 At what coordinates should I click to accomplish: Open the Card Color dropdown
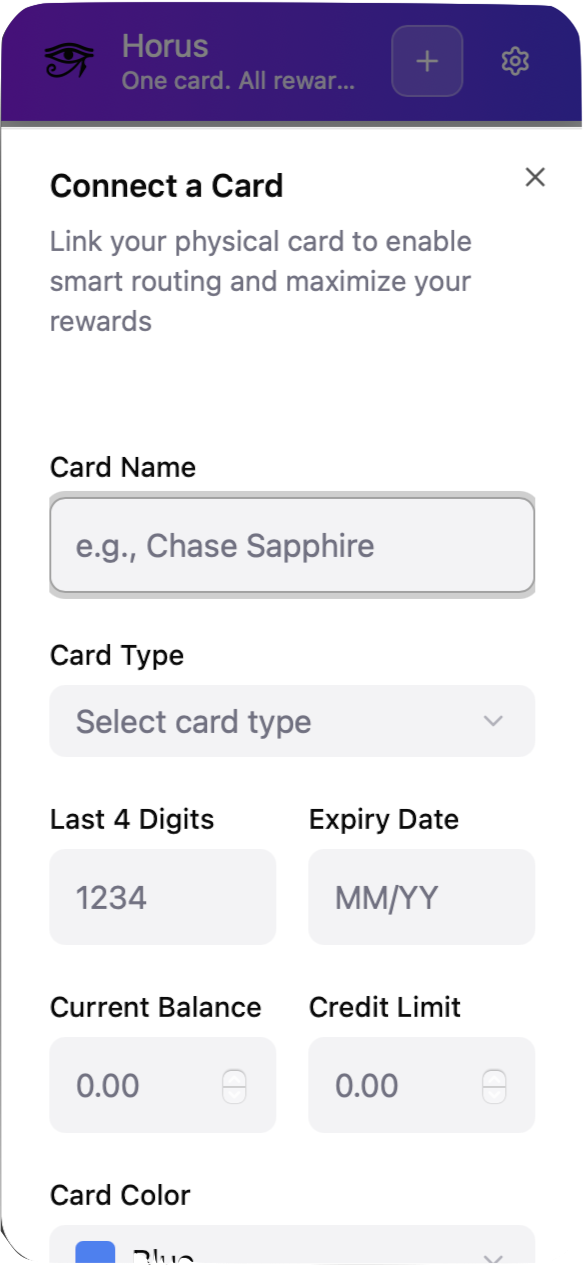pyautogui.click(x=292, y=1248)
